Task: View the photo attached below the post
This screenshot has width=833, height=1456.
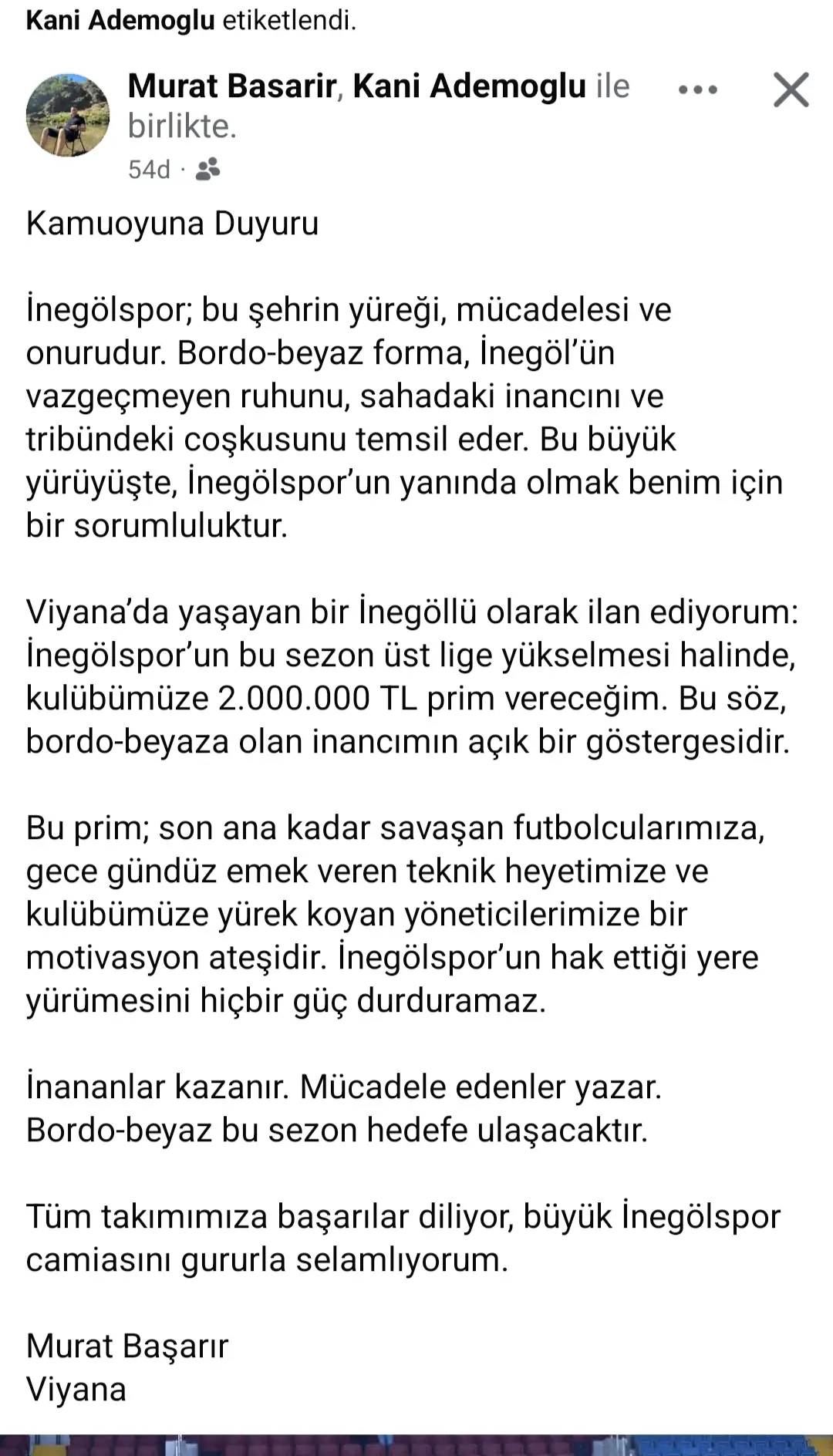Action: click(x=416, y=1444)
